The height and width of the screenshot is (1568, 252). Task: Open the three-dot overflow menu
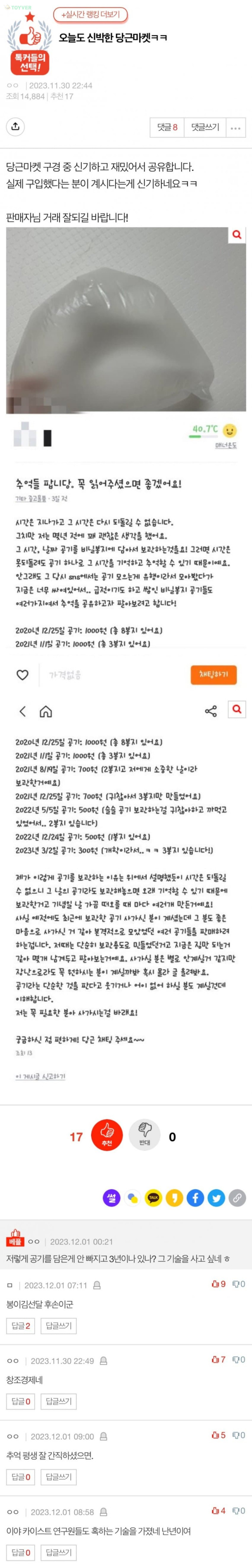click(x=236, y=128)
